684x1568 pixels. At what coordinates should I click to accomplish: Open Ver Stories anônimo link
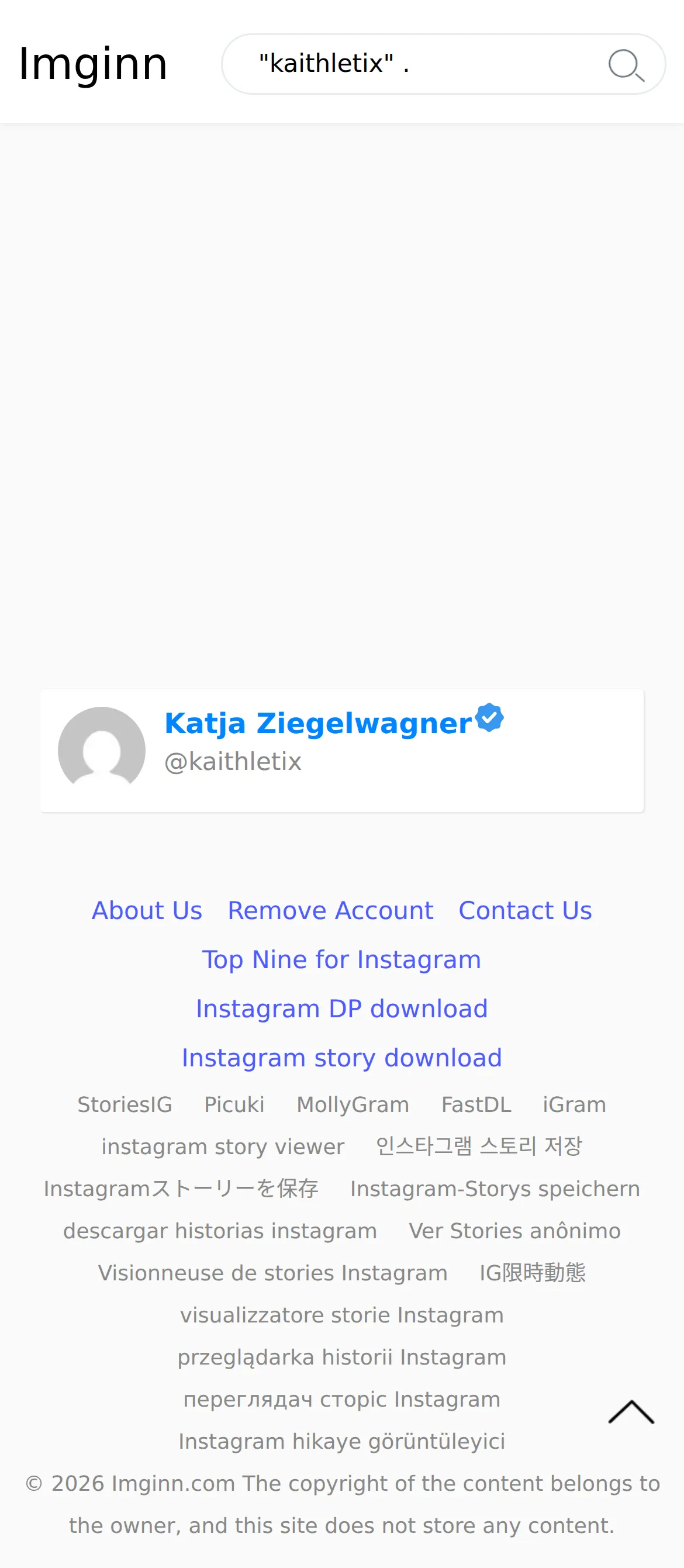(515, 1231)
